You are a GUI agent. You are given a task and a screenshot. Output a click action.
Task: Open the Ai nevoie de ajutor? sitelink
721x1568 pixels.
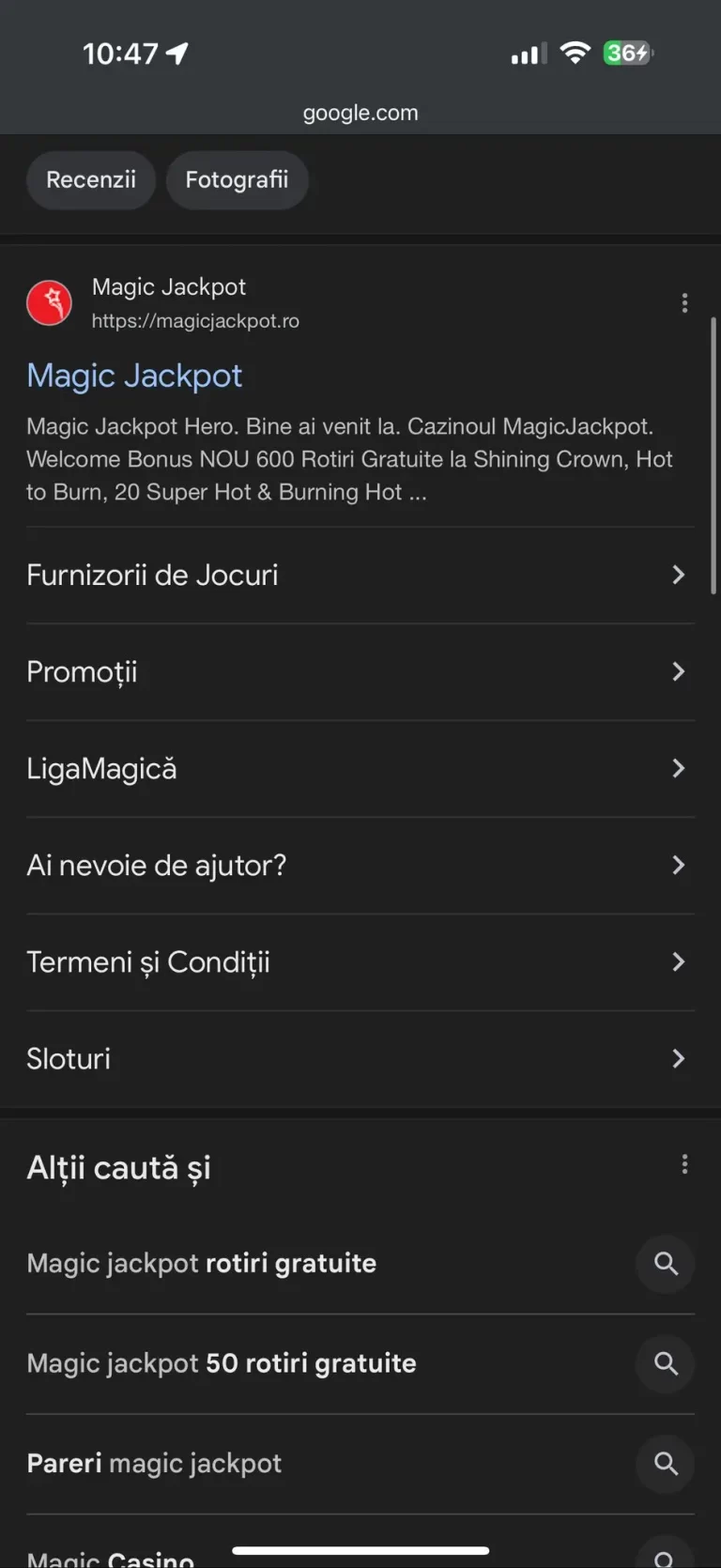click(x=360, y=865)
